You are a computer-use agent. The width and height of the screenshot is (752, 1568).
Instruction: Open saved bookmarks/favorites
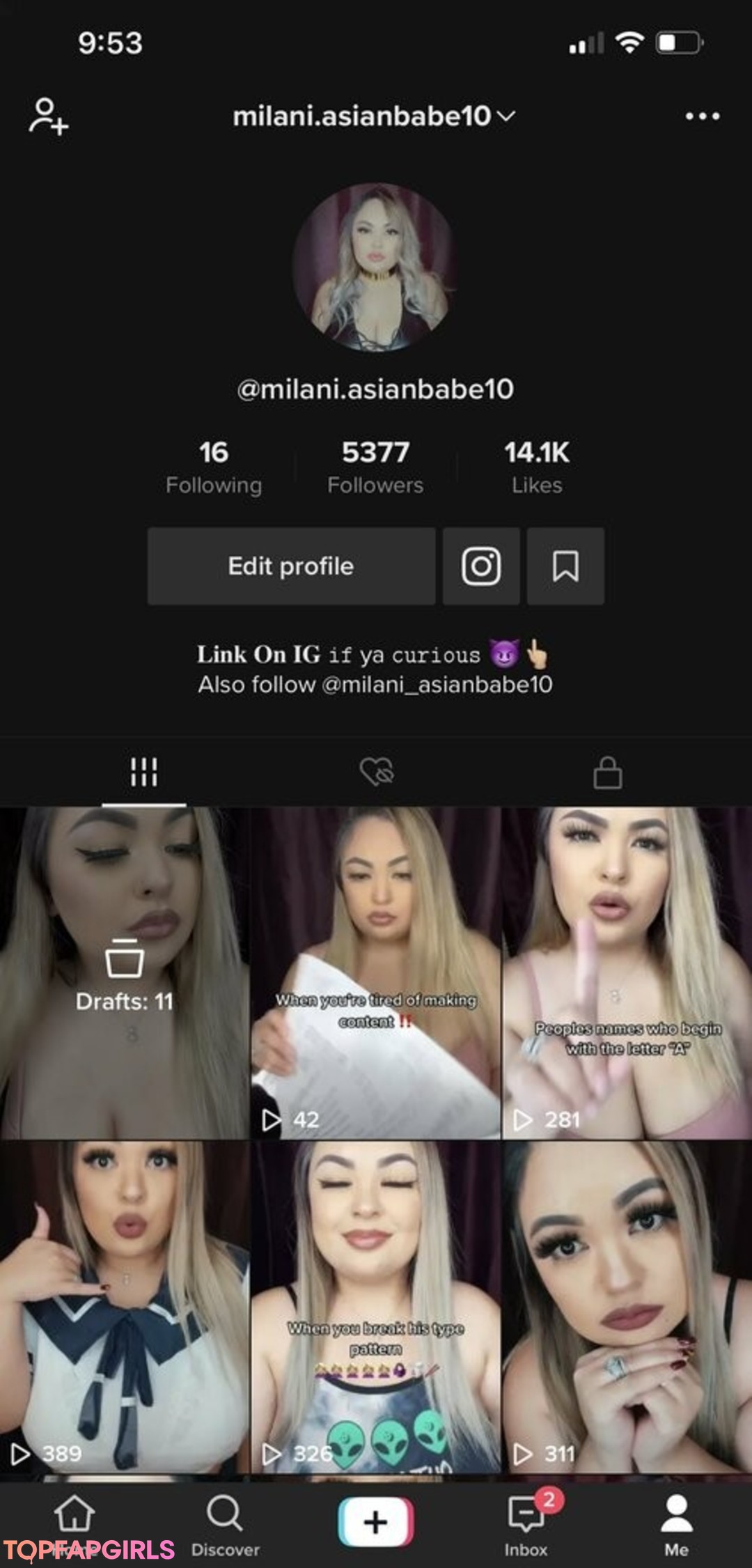tap(565, 566)
